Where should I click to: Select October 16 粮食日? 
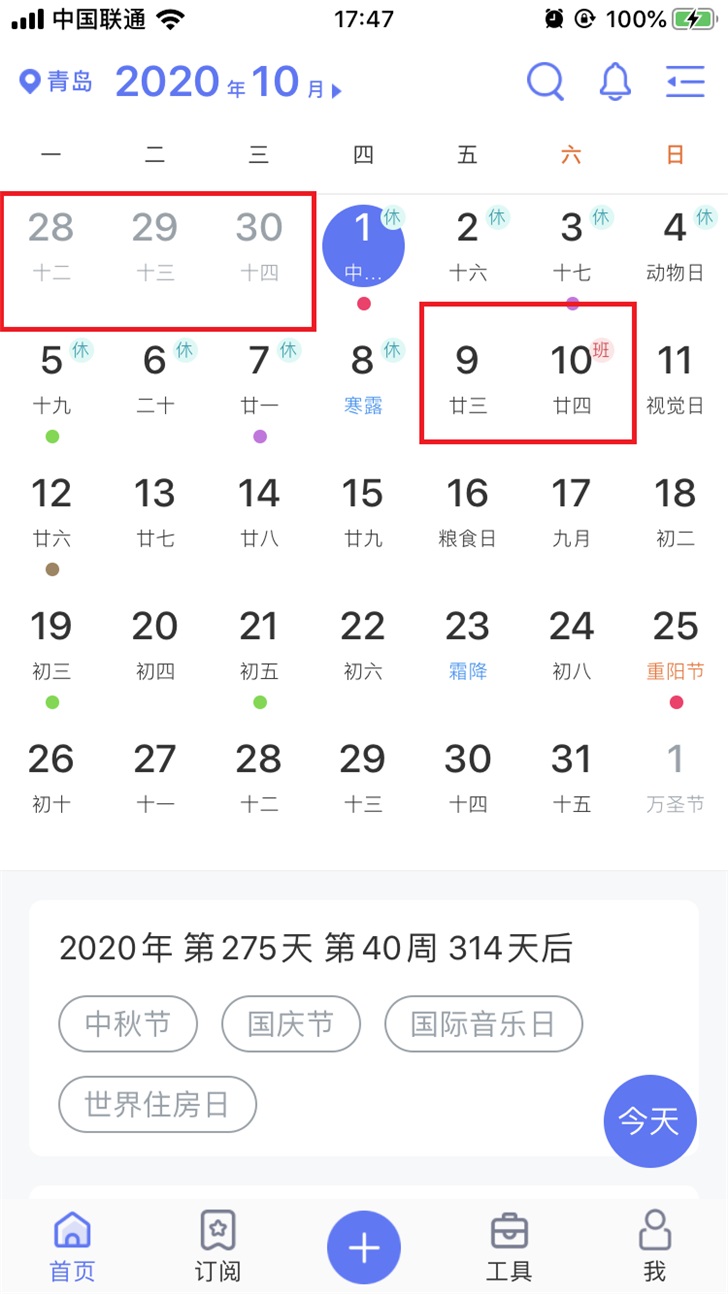click(x=467, y=510)
